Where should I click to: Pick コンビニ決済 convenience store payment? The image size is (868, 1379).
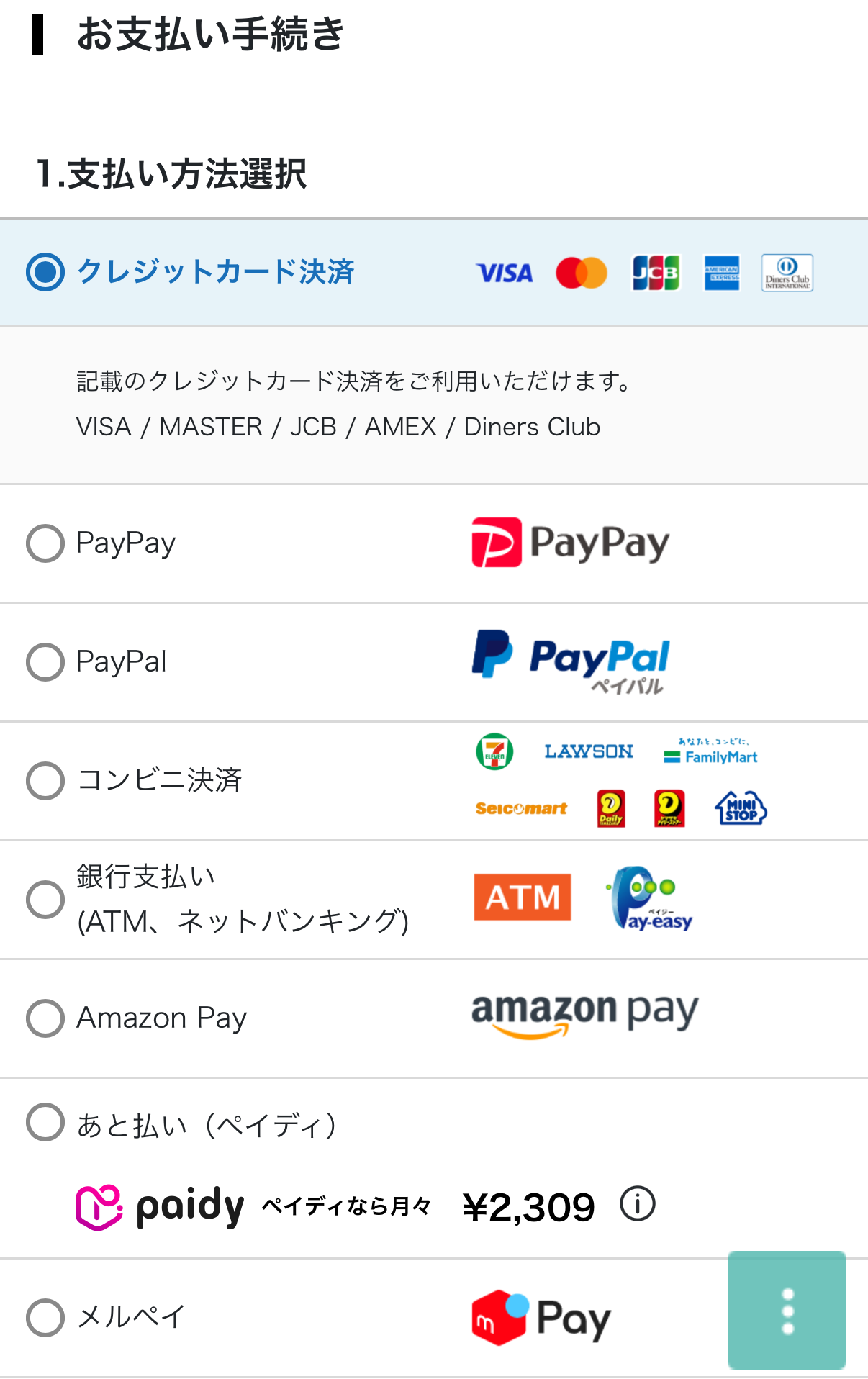point(45,781)
